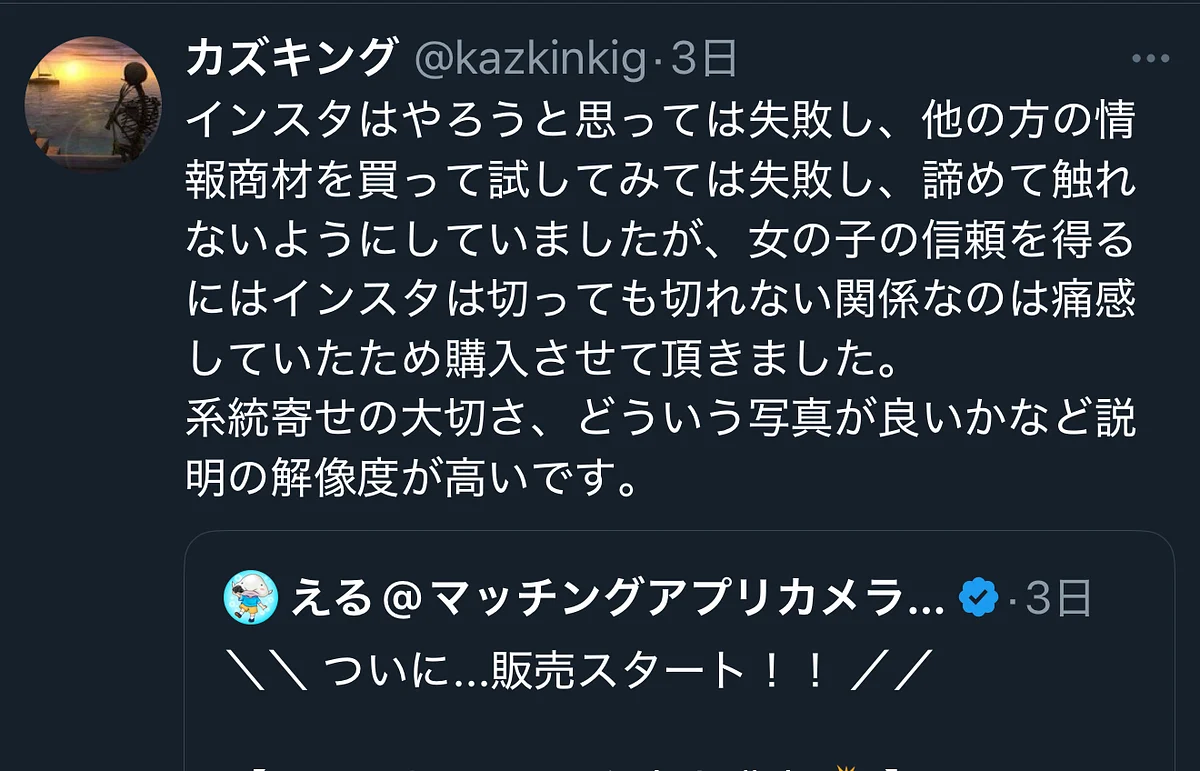The width and height of the screenshot is (1200, 771).
Task: Open カズキング's profile picture
Action: (94, 105)
